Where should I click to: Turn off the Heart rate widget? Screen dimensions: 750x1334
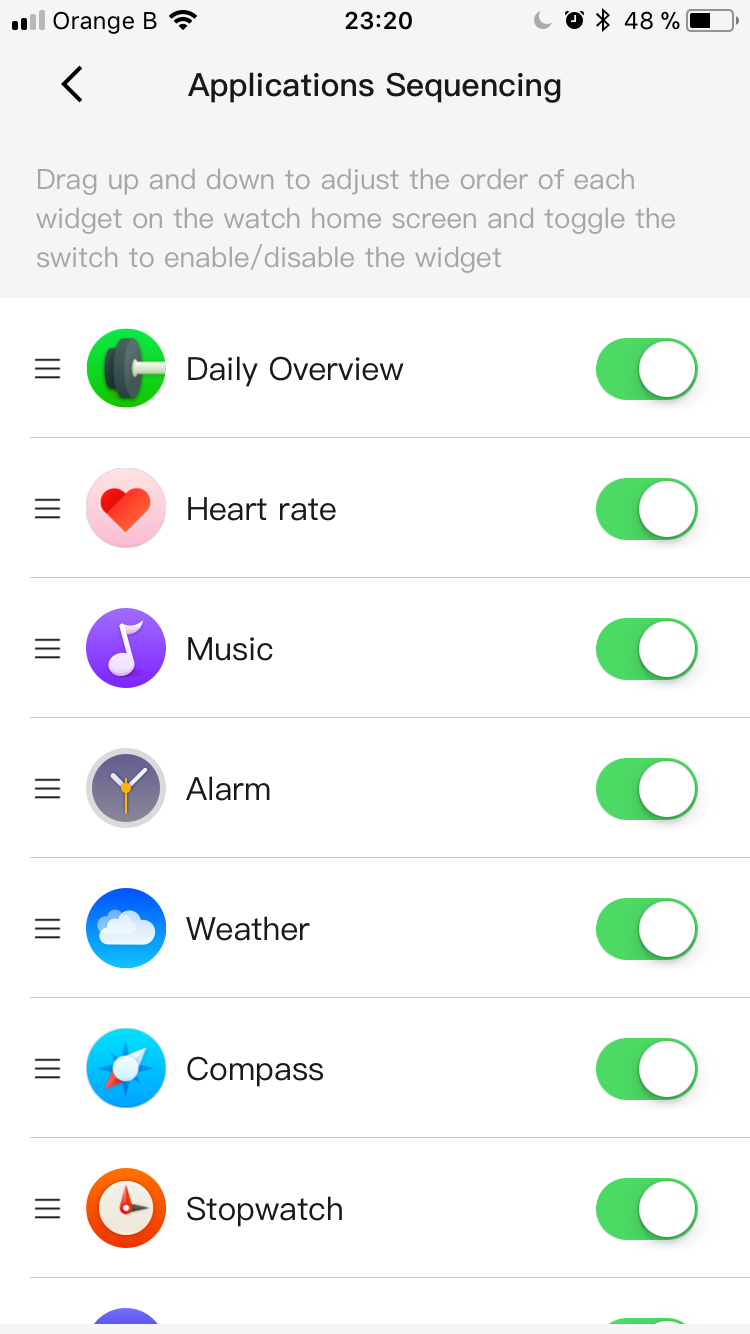[x=646, y=509]
